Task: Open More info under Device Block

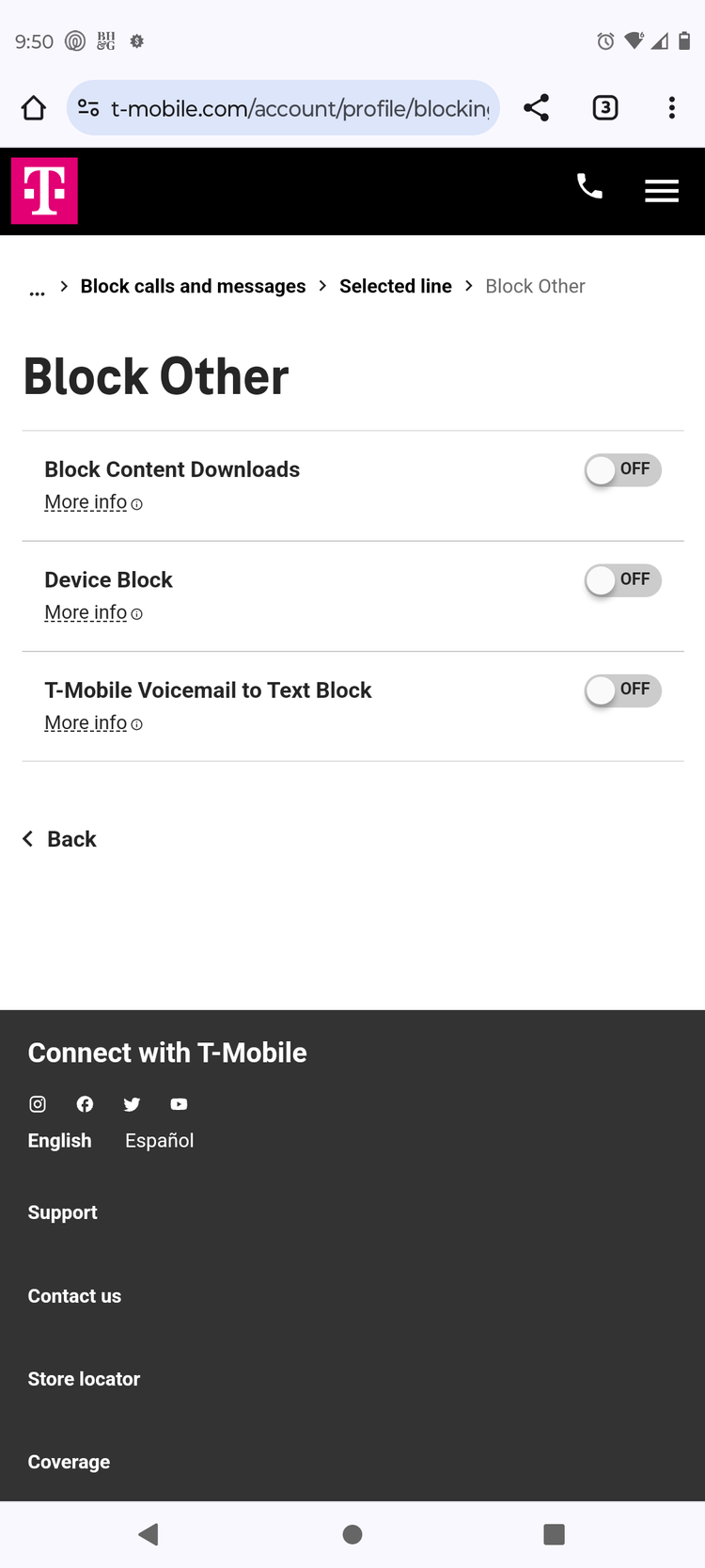Action: click(93, 612)
